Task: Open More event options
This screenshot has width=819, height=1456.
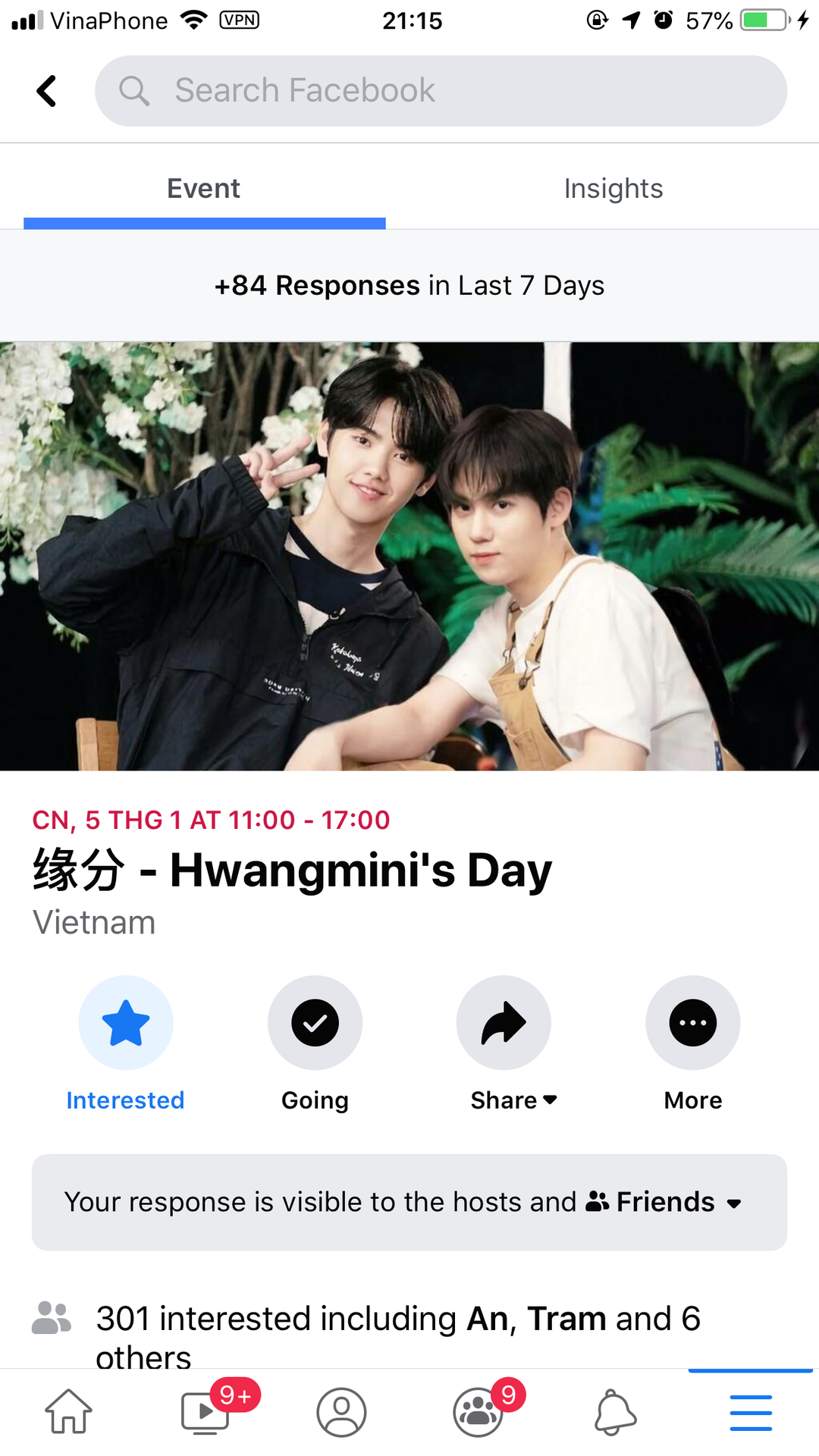Action: point(692,1023)
